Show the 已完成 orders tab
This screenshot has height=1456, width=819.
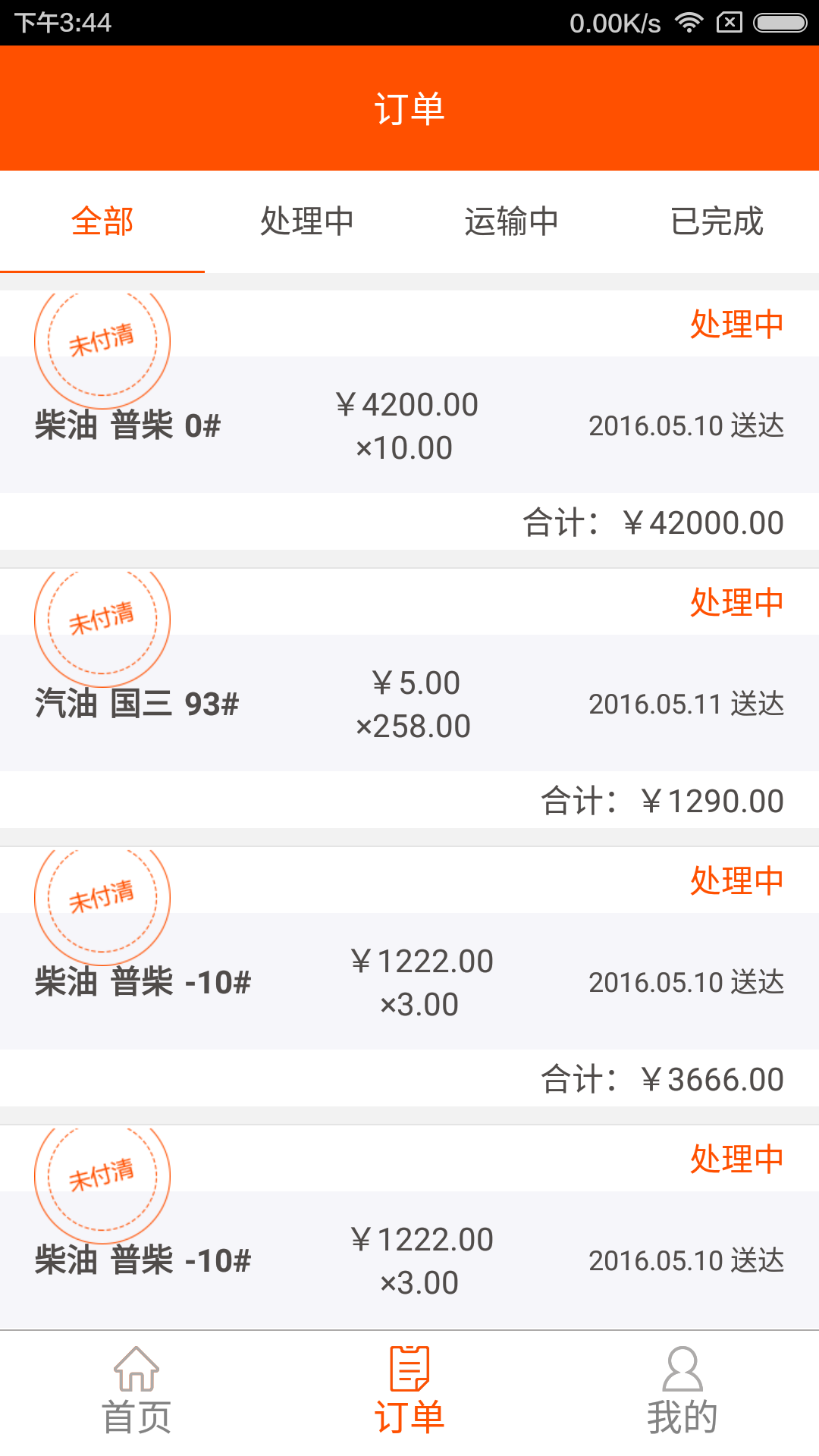coord(717,221)
